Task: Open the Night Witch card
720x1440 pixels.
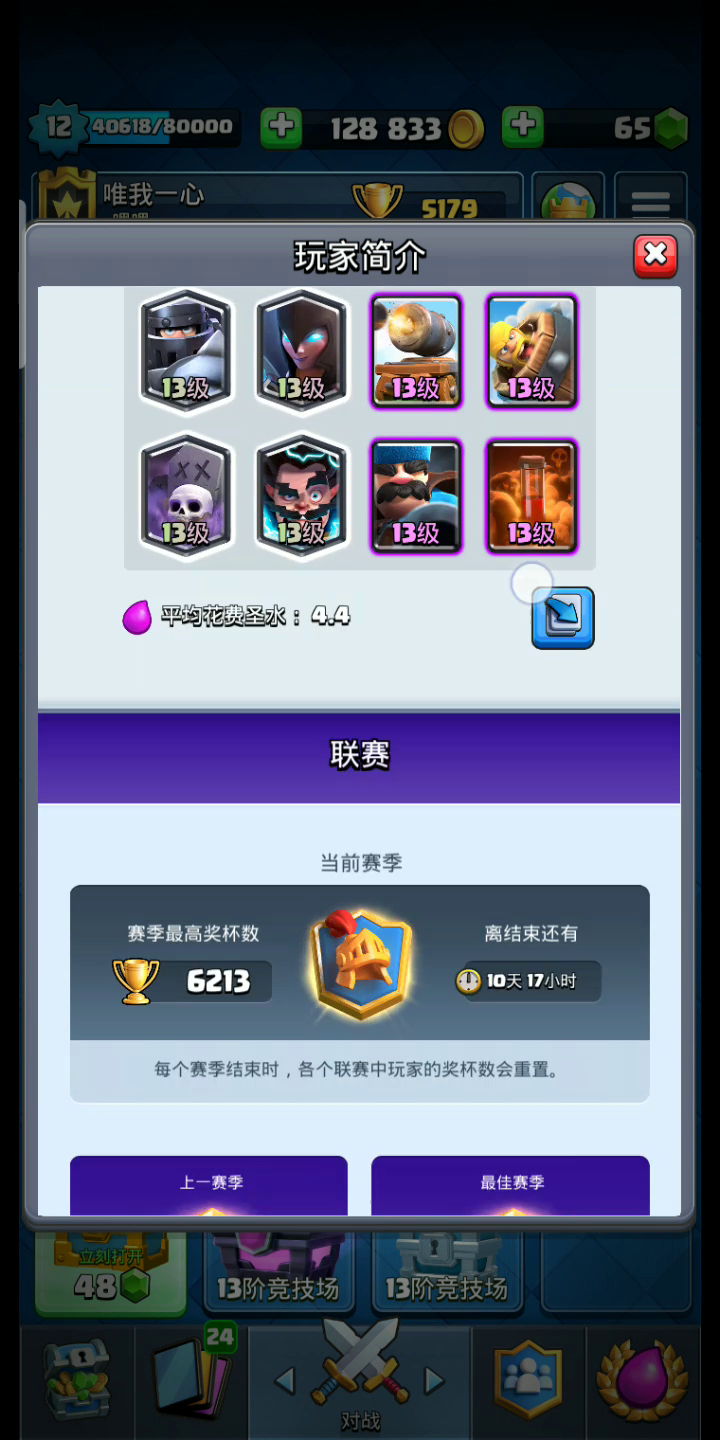Action: tap(302, 351)
